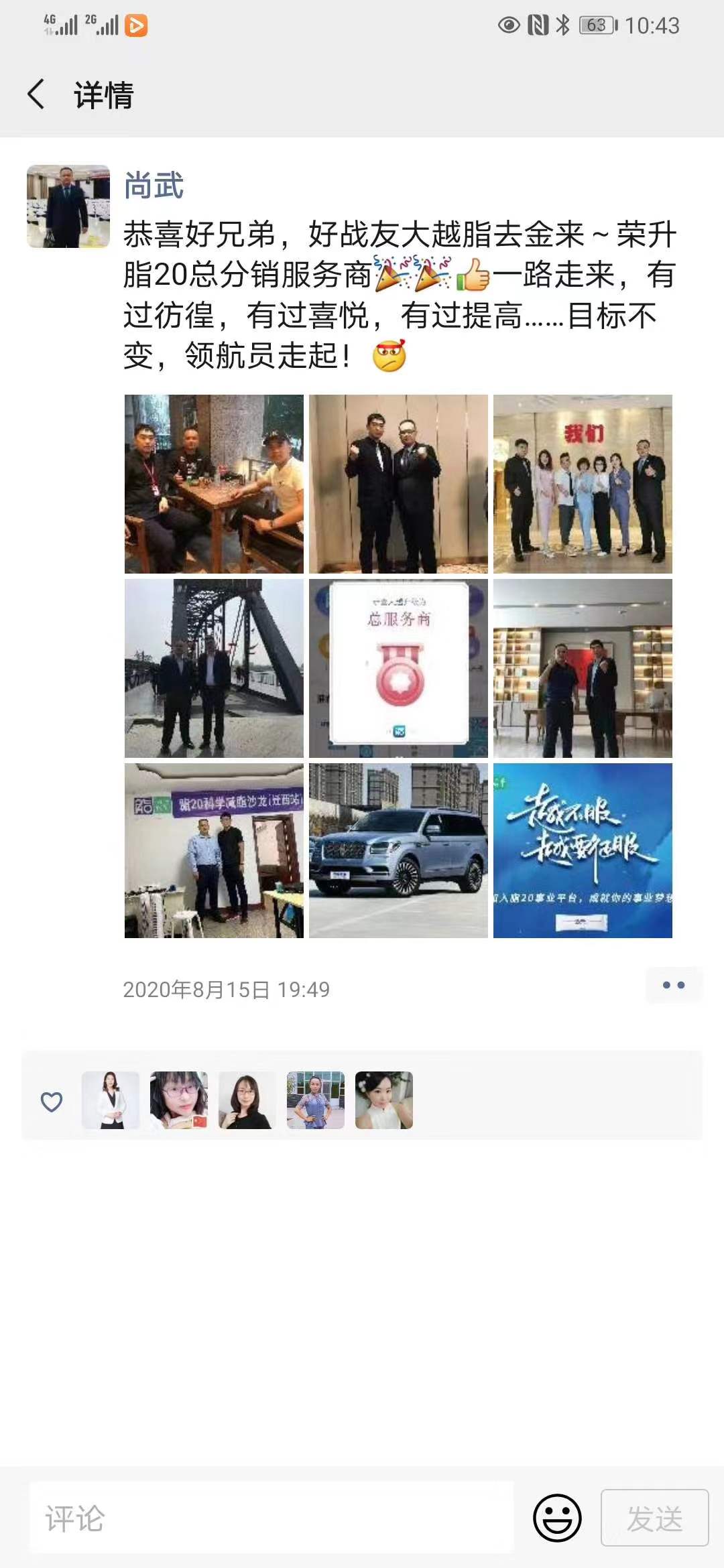
Task: View photo under purple salon banner
Action: (214, 850)
